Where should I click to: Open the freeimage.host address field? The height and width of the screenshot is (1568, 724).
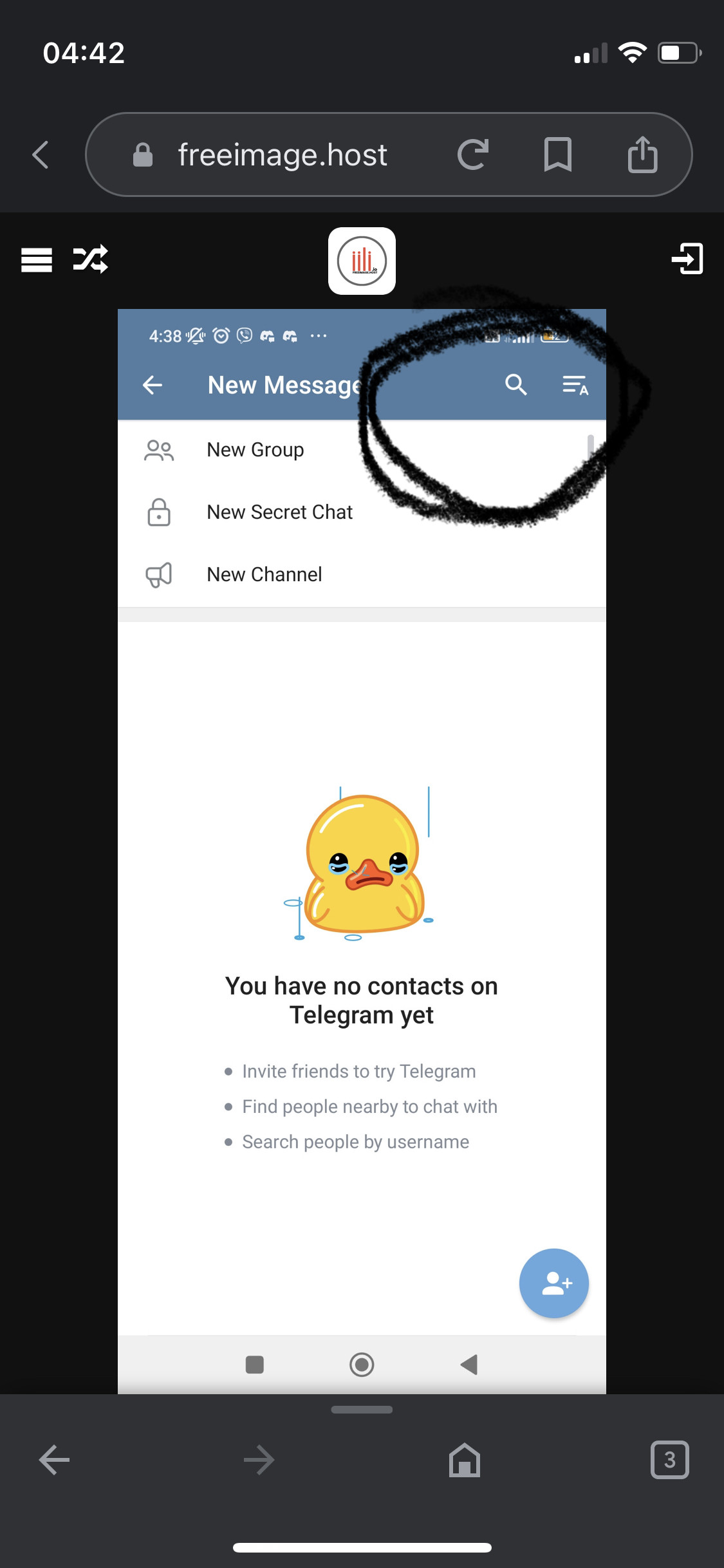click(282, 155)
